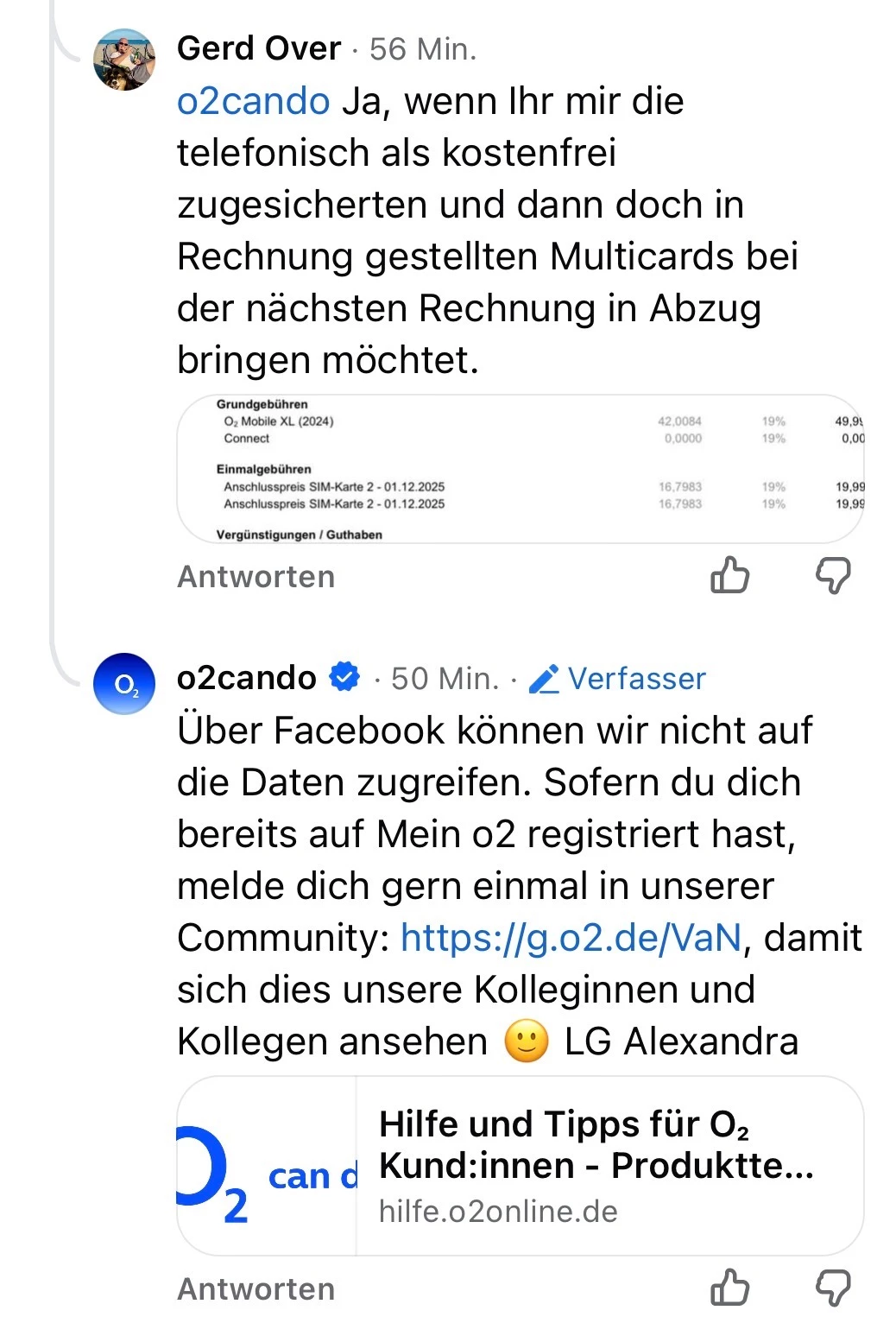The height and width of the screenshot is (1342, 896).
Task: Like Gerd Over's comment
Action: 729,575
